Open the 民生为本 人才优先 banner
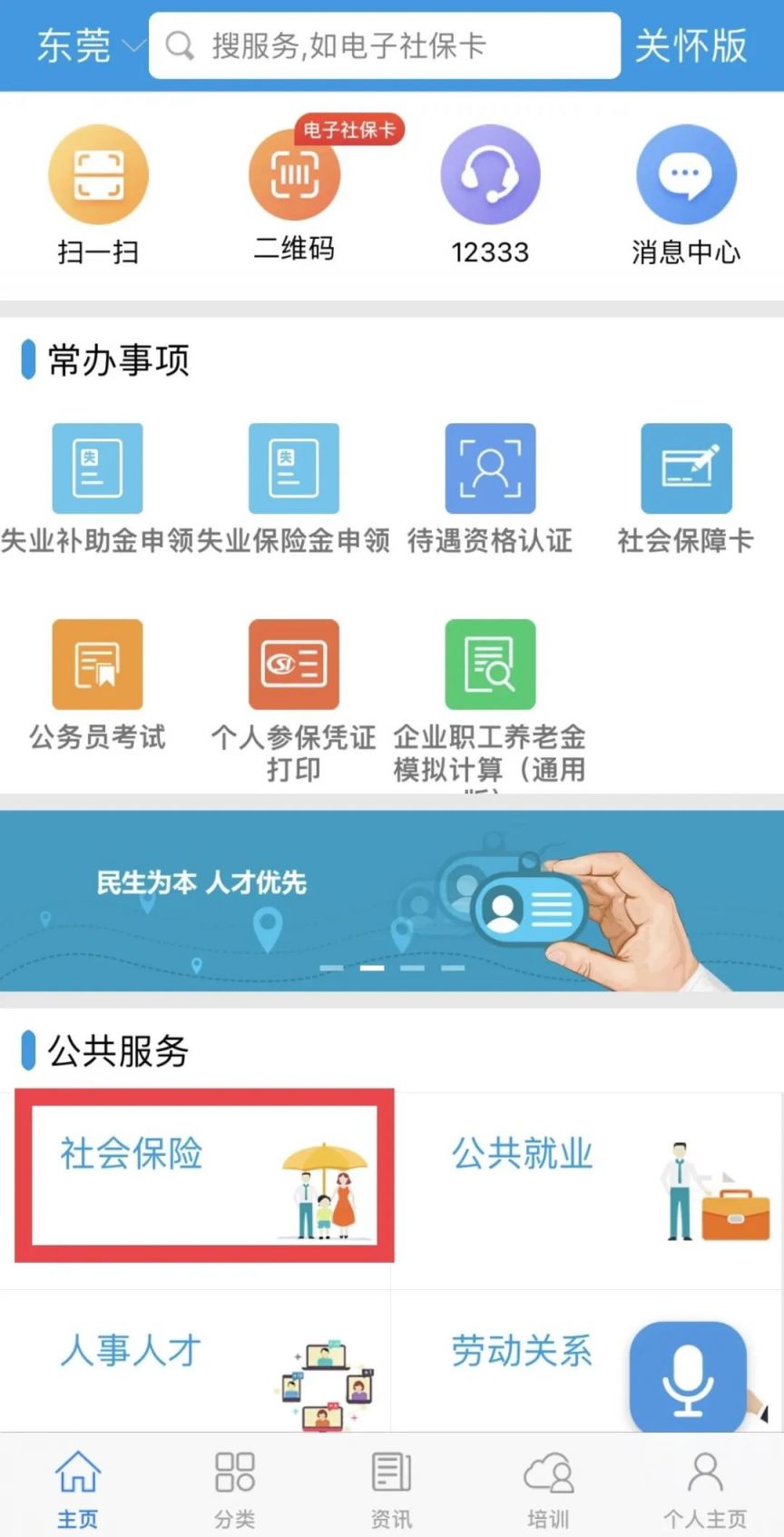Image resolution: width=784 pixels, height=1537 pixels. coord(392,901)
